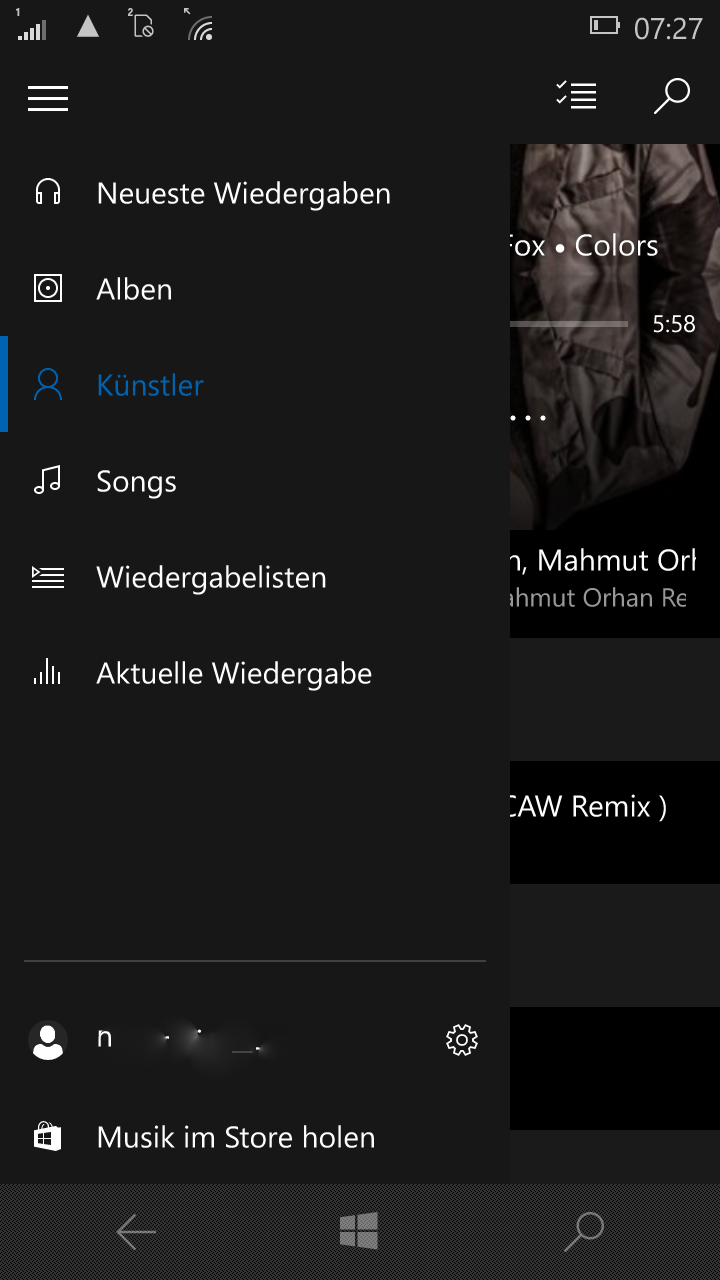Show Aktuelle Wiedergabe
720x1280 pixels.
tap(234, 673)
